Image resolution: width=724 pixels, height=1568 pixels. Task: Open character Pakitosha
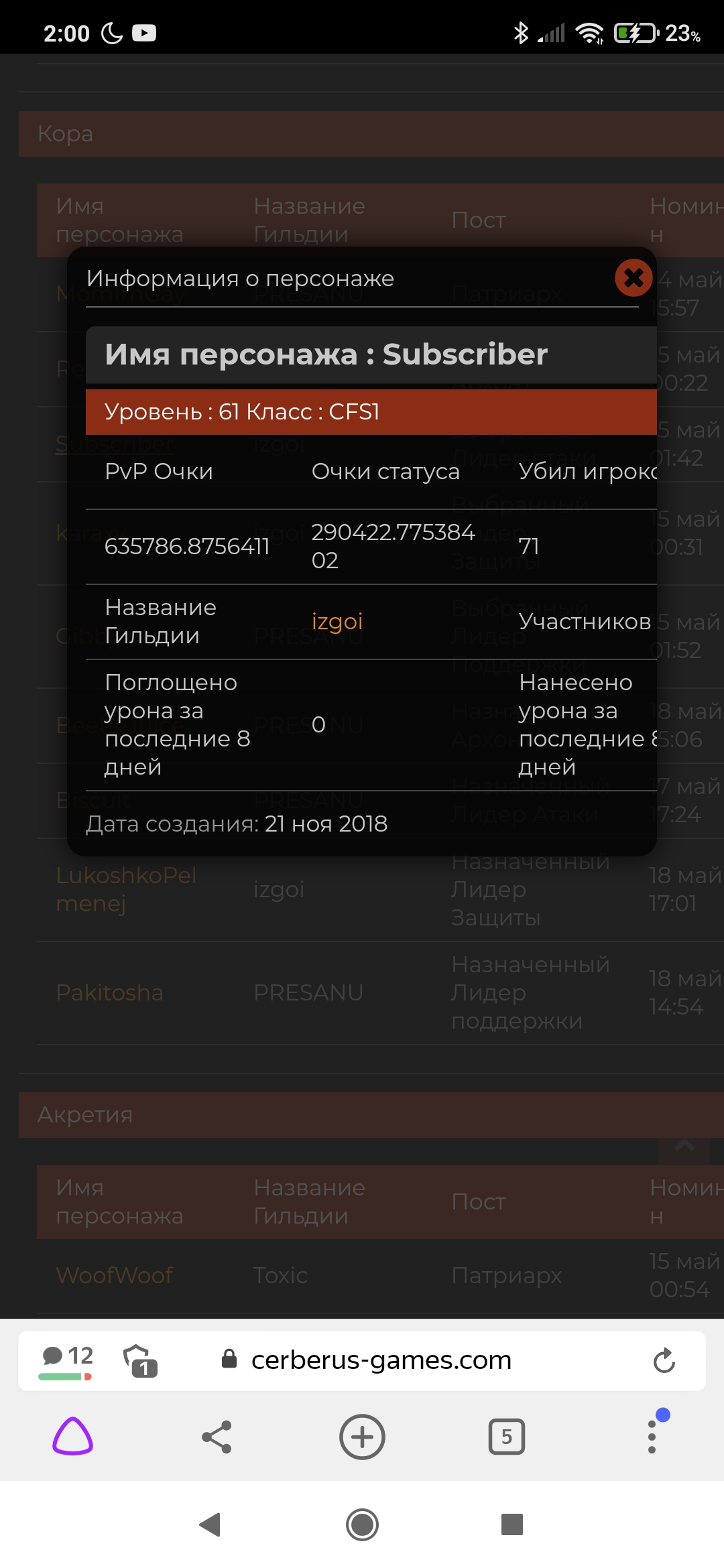[x=109, y=992]
